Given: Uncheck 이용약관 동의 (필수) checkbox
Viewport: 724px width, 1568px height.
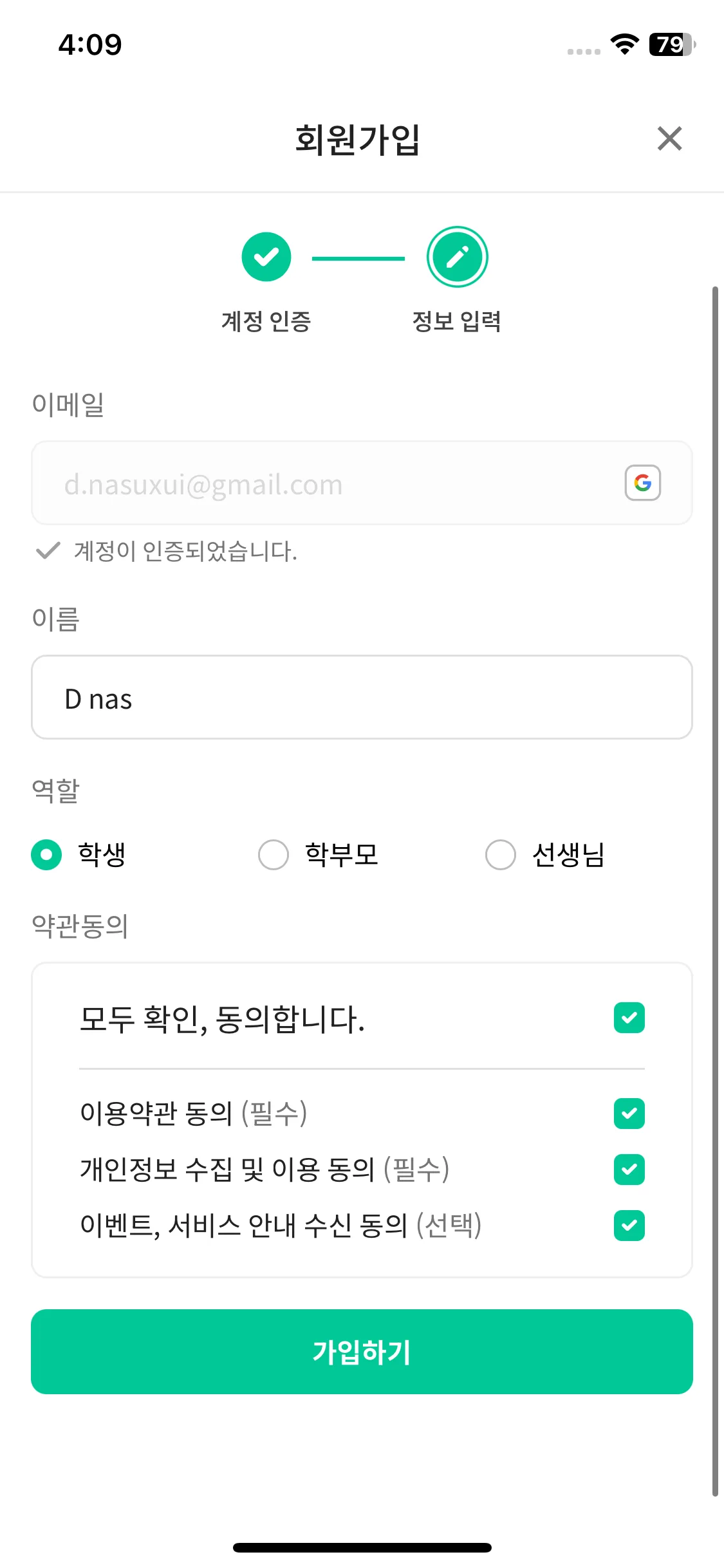Looking at the screenshot, I should coord(628,1114).
